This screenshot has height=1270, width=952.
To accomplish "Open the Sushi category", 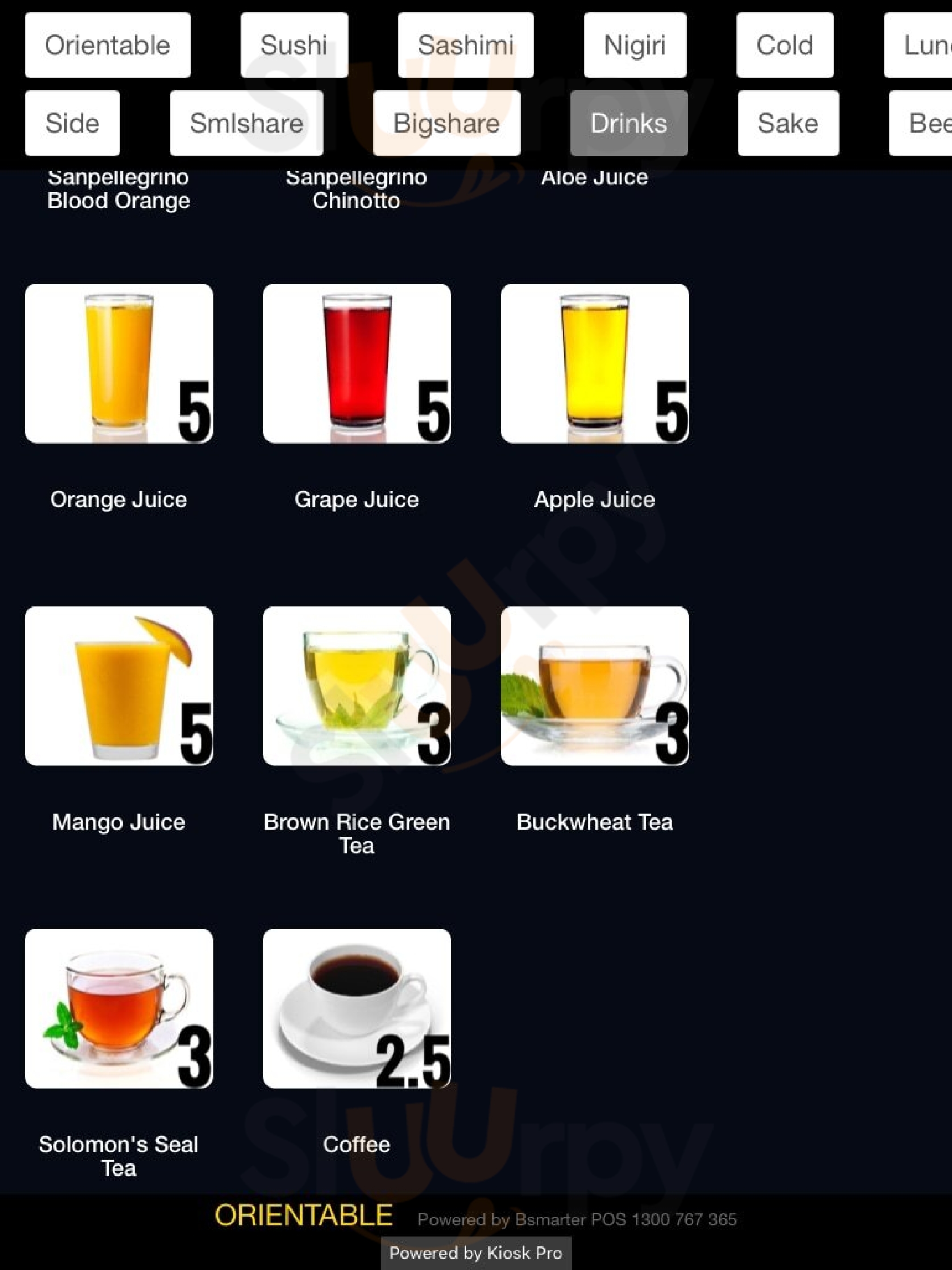I will pyautogui.click(x=294, y=46).
